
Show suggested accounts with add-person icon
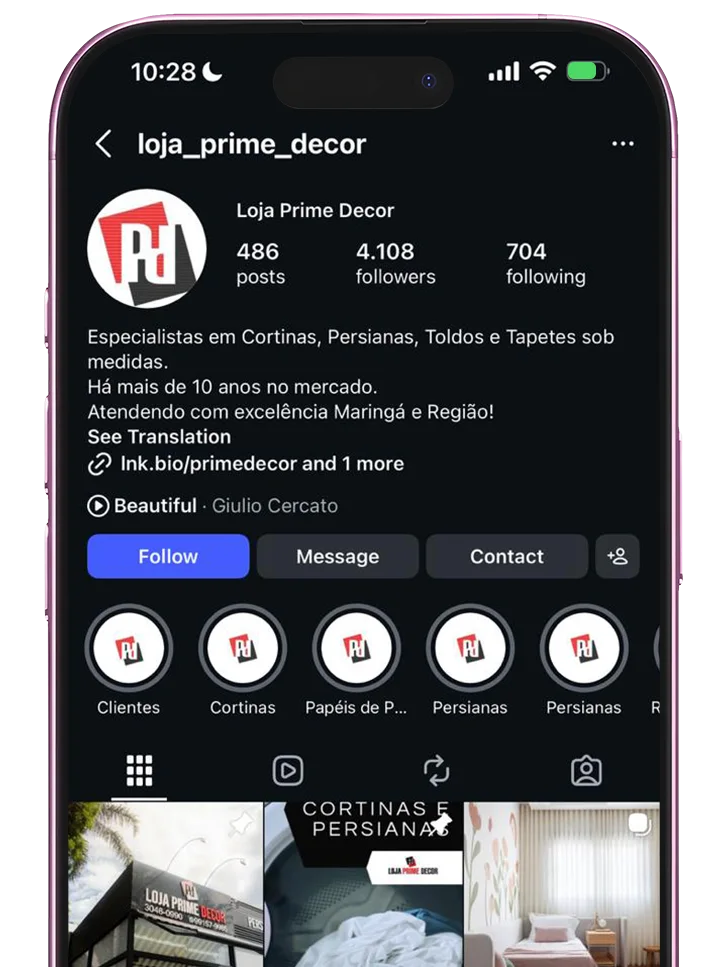pos(617,557)
